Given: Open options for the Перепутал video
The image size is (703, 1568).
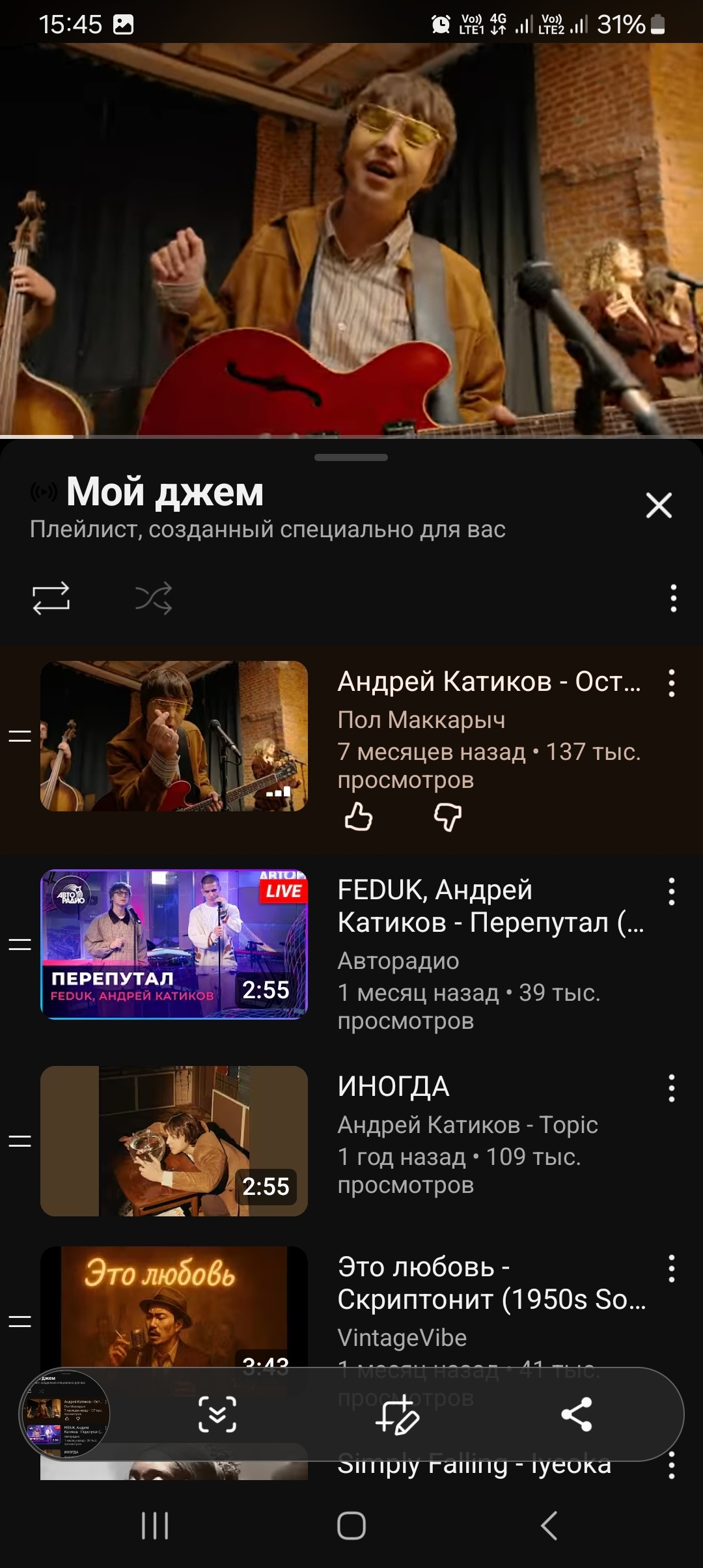Looking at the screenshot, I should (671, 891).
